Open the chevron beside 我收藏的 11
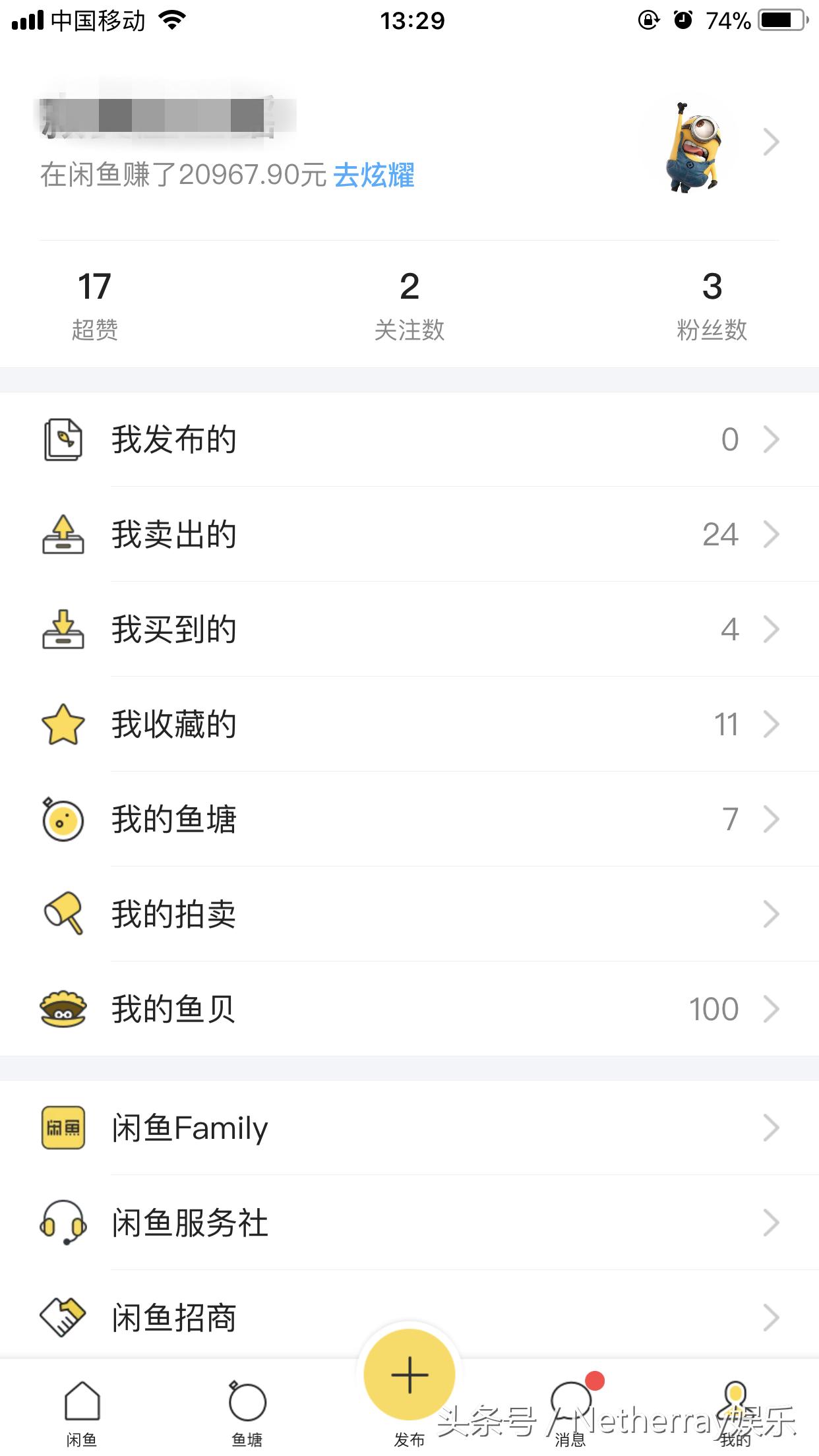This screenshot has width=819, height=1456. coord(772,725)
